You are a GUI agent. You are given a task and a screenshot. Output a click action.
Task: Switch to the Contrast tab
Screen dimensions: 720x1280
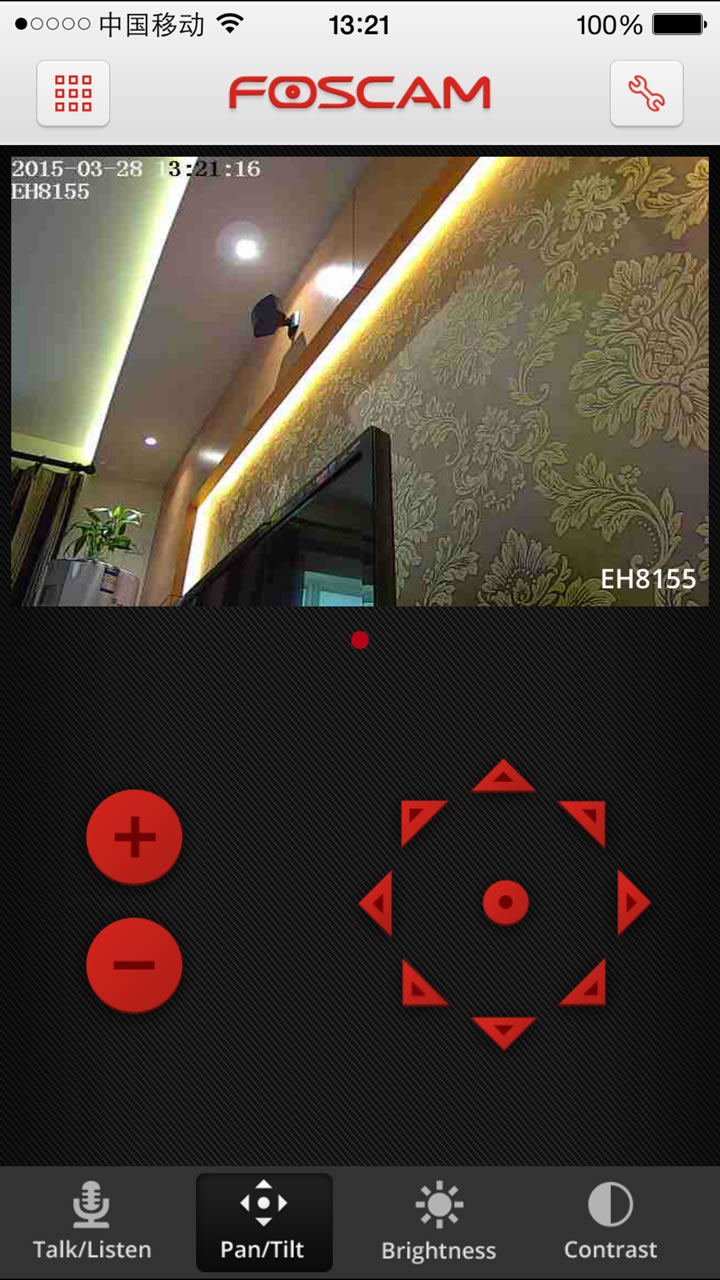click(x=610, y=1222)
